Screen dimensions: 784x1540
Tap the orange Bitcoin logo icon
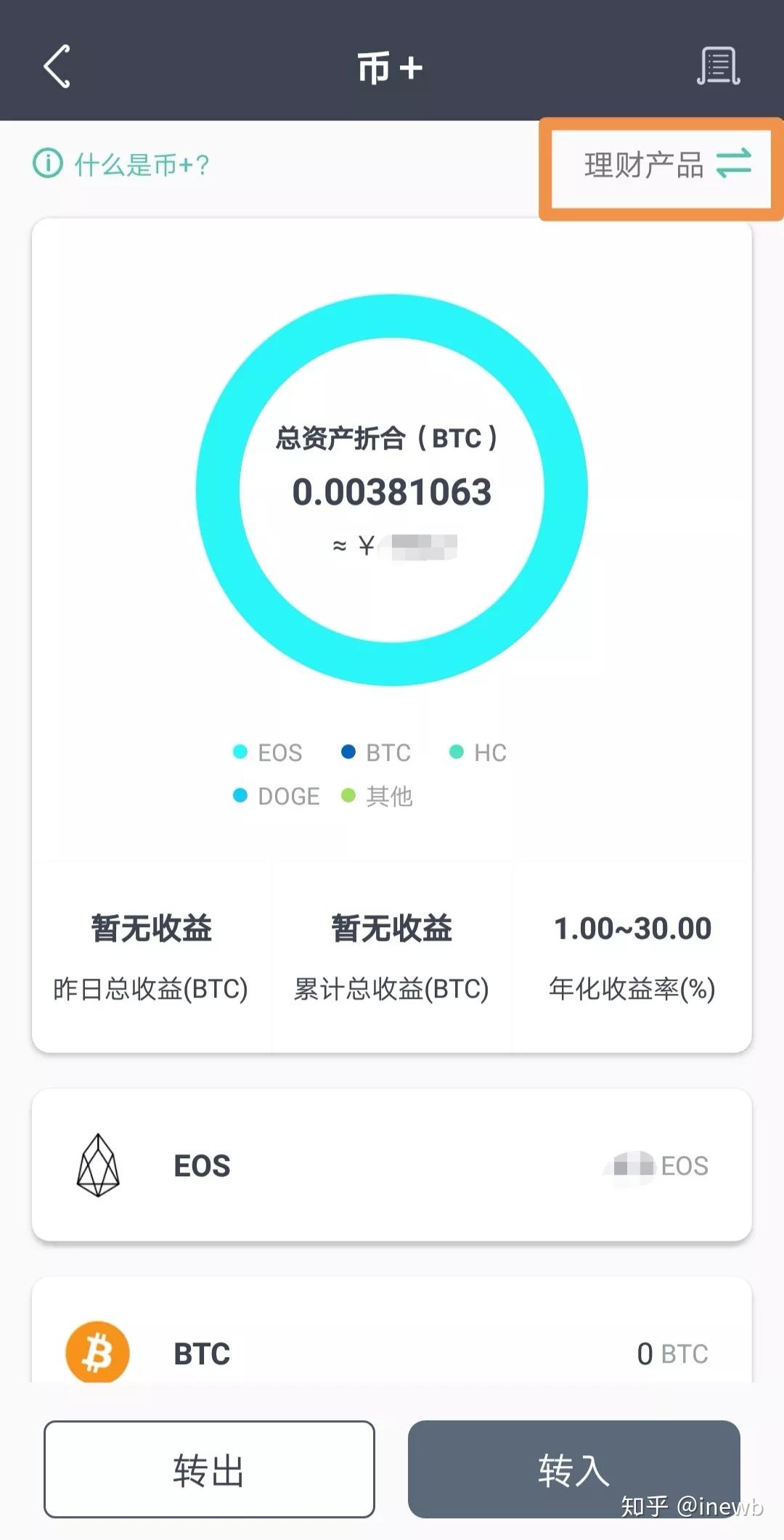[98, 1352]
